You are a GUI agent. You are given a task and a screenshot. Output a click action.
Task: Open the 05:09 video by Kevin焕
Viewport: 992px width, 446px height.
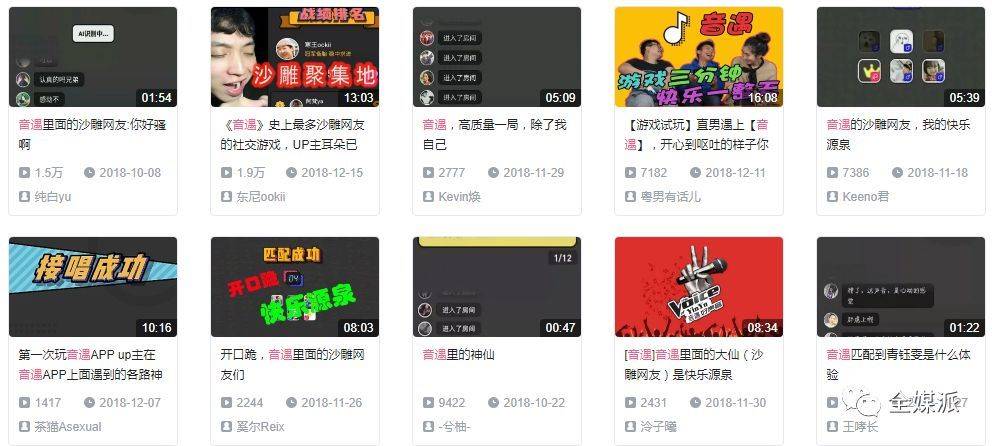click(497, 57)
